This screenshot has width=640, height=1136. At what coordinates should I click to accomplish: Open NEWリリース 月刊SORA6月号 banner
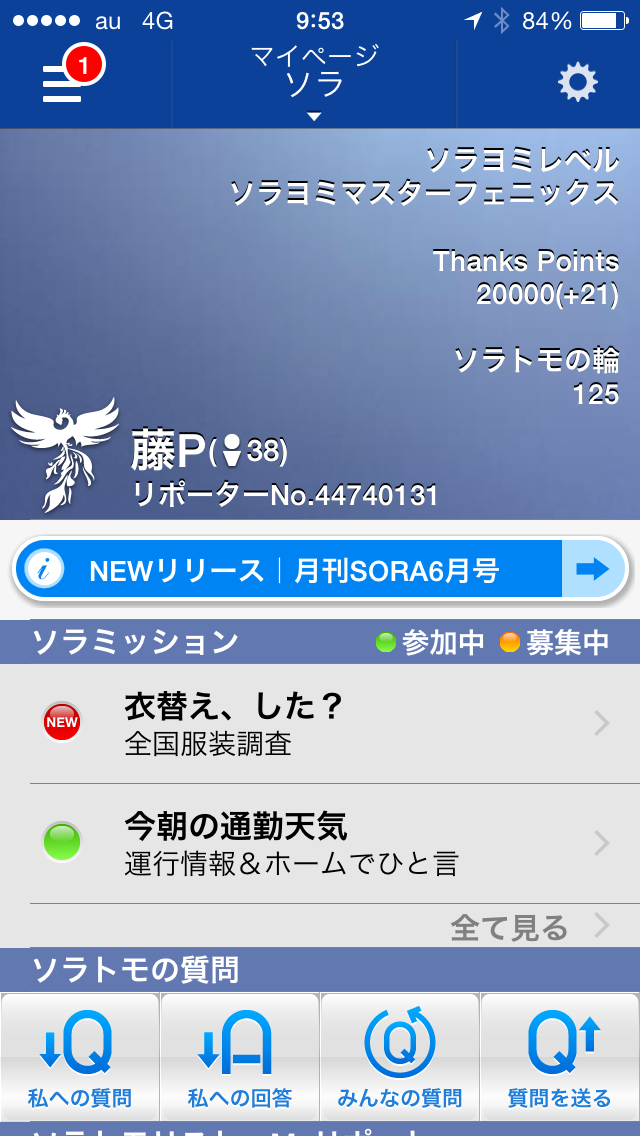pyautogui.click(x=320, y=570)
